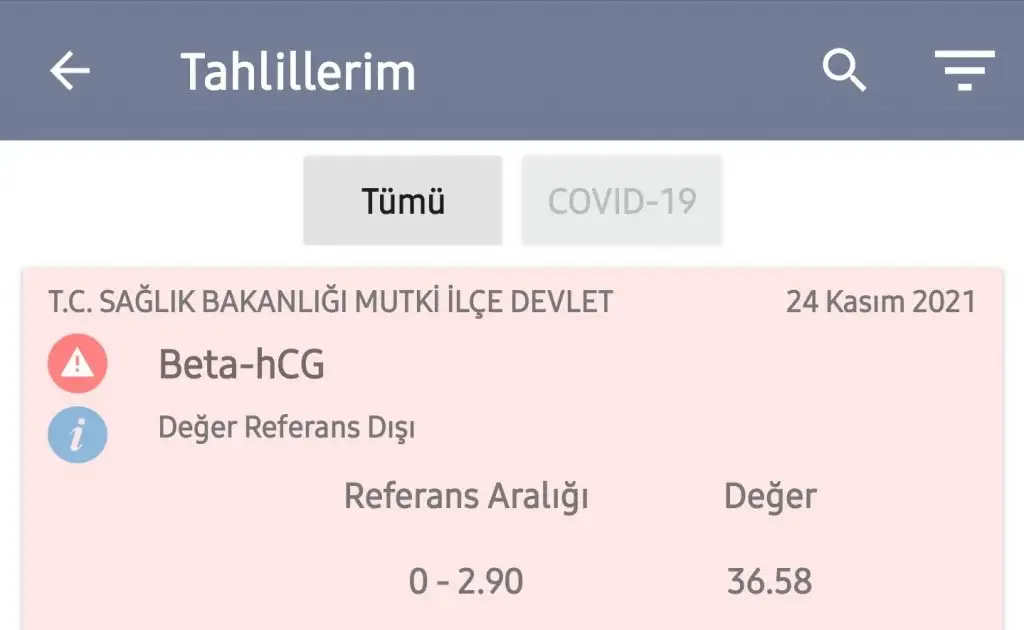Open search for lab results
This screenshot has width=1024, height=630.
point(844,71)
